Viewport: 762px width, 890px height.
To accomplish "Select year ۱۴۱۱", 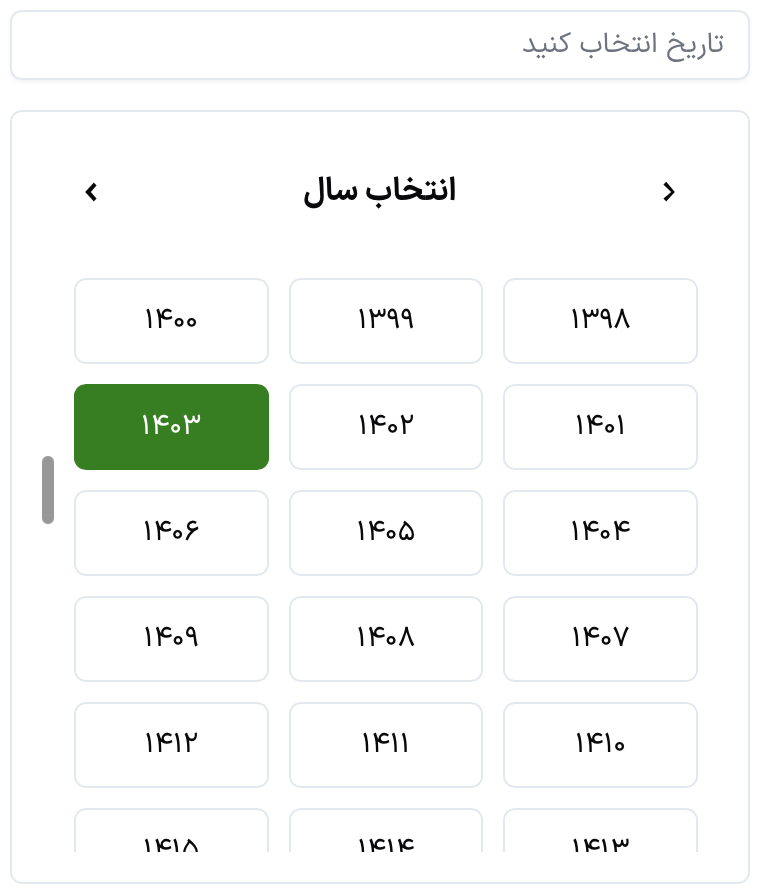I will [386, 745].
